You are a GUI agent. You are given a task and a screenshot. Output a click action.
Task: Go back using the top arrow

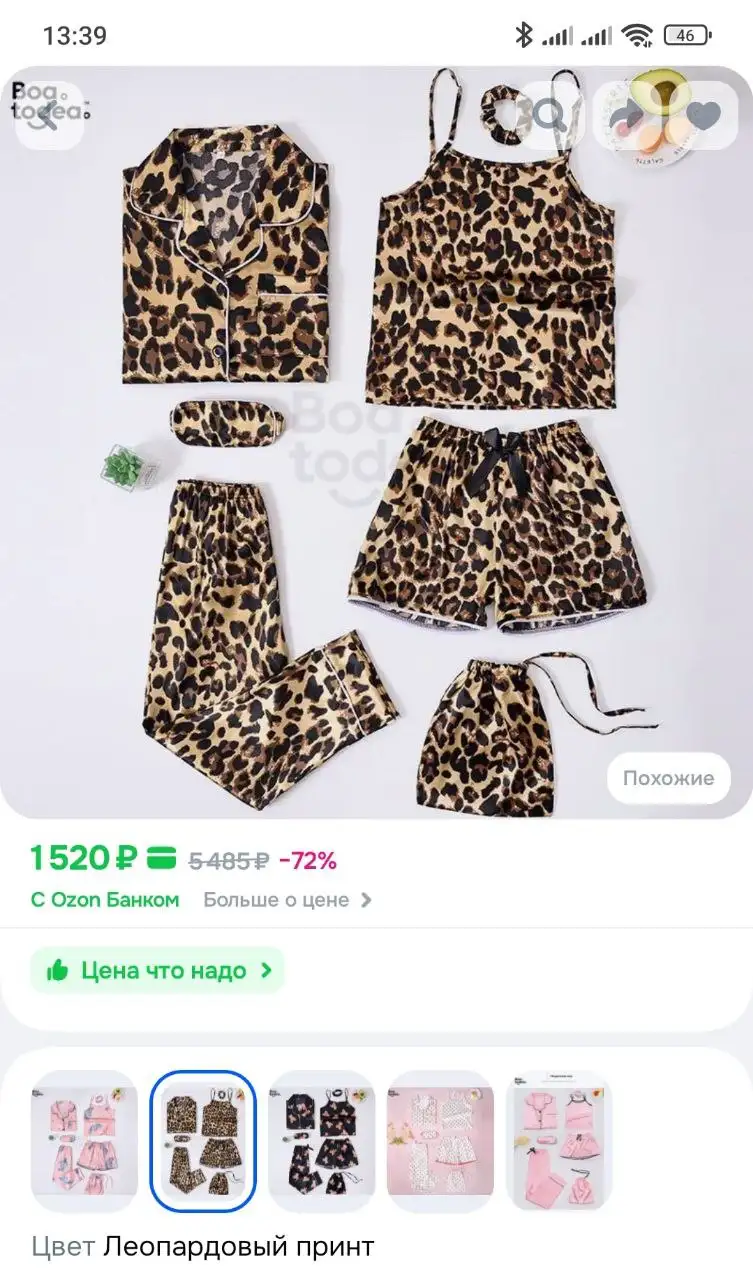[x=48, y=117]
